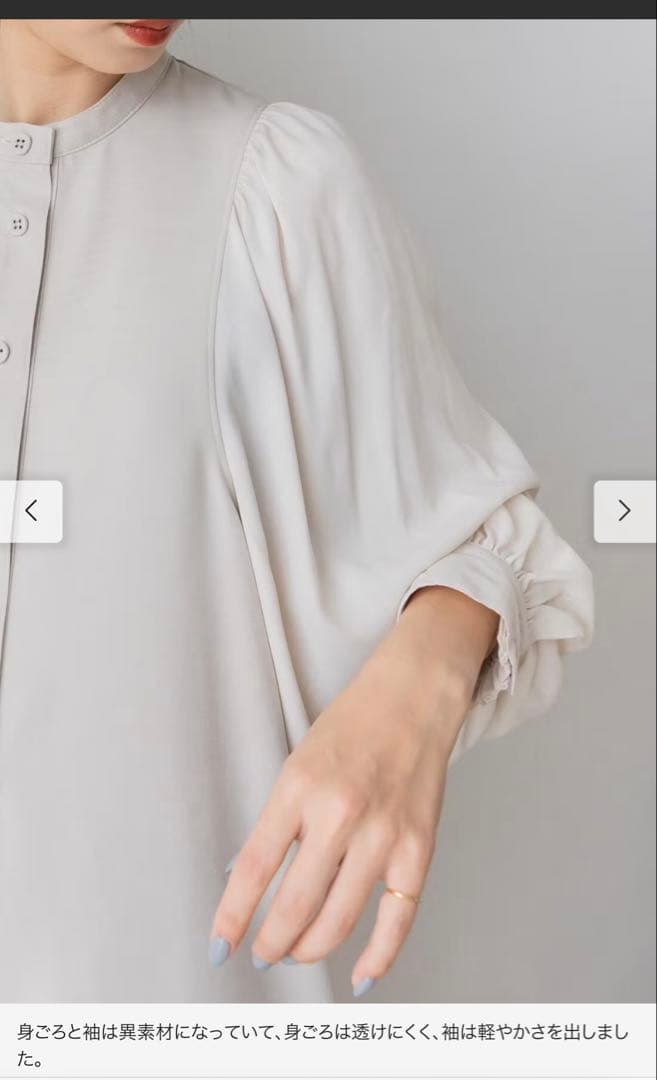This screenshot has height=1080, width=657.
Task: Go to the previous product image
Action: click(31, 511)
